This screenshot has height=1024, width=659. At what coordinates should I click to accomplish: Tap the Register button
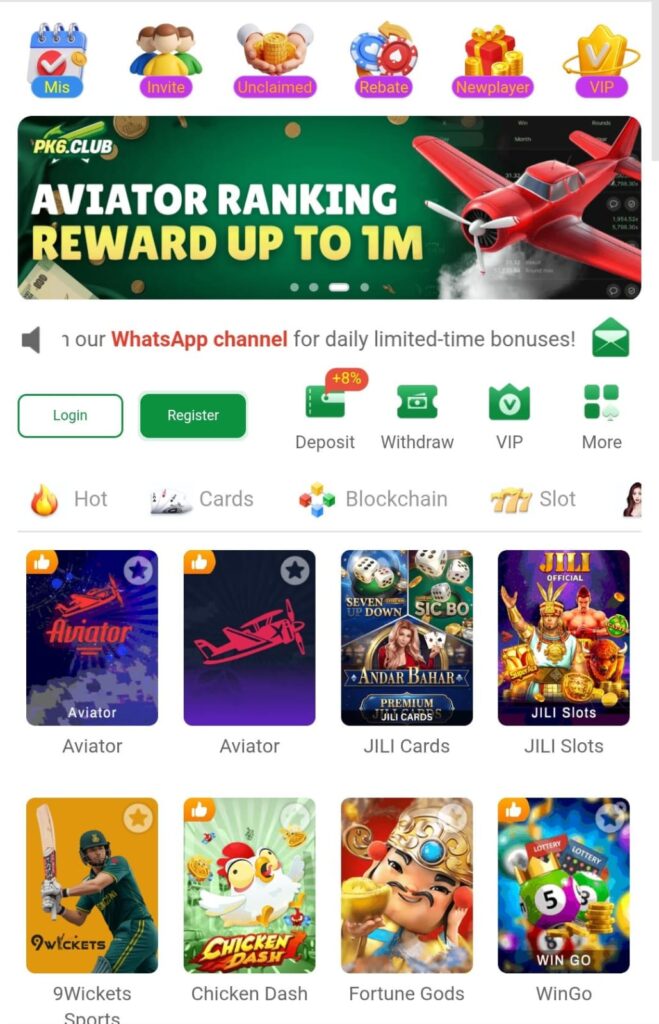point(193,416)
